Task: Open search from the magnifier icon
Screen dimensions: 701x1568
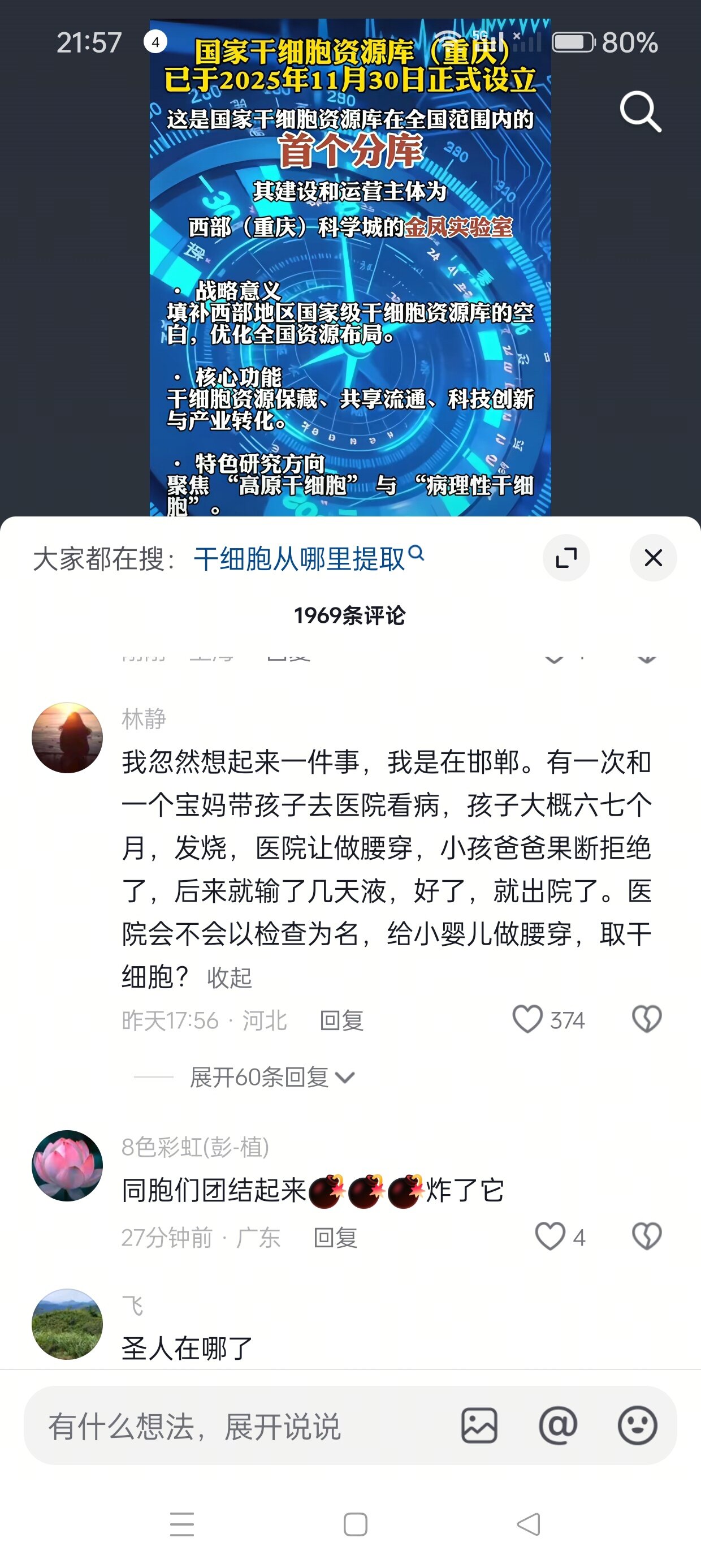Action: pos(640,112)
